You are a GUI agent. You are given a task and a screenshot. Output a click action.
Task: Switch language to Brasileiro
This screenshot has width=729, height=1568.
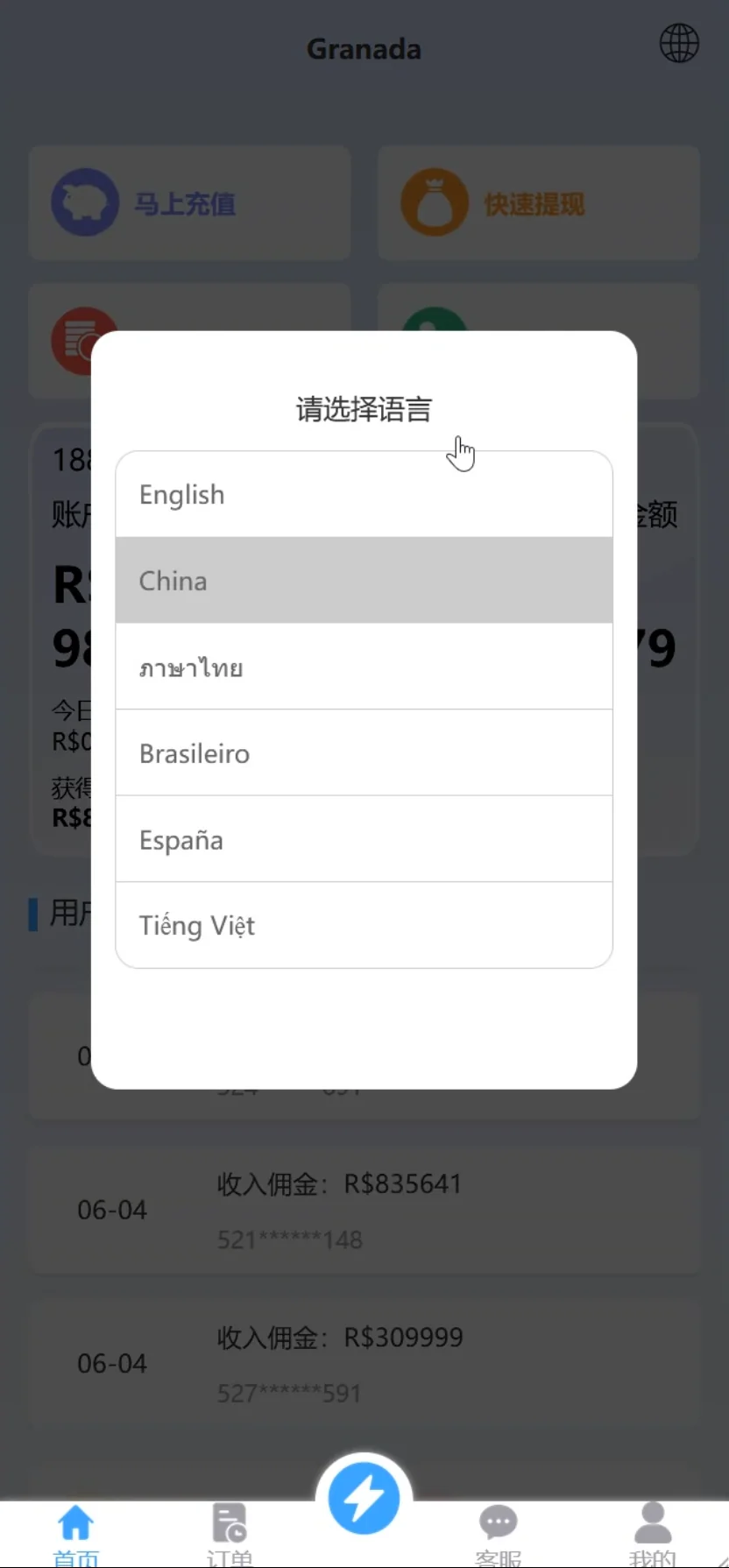pyautogui.click(x=364, y=753)
